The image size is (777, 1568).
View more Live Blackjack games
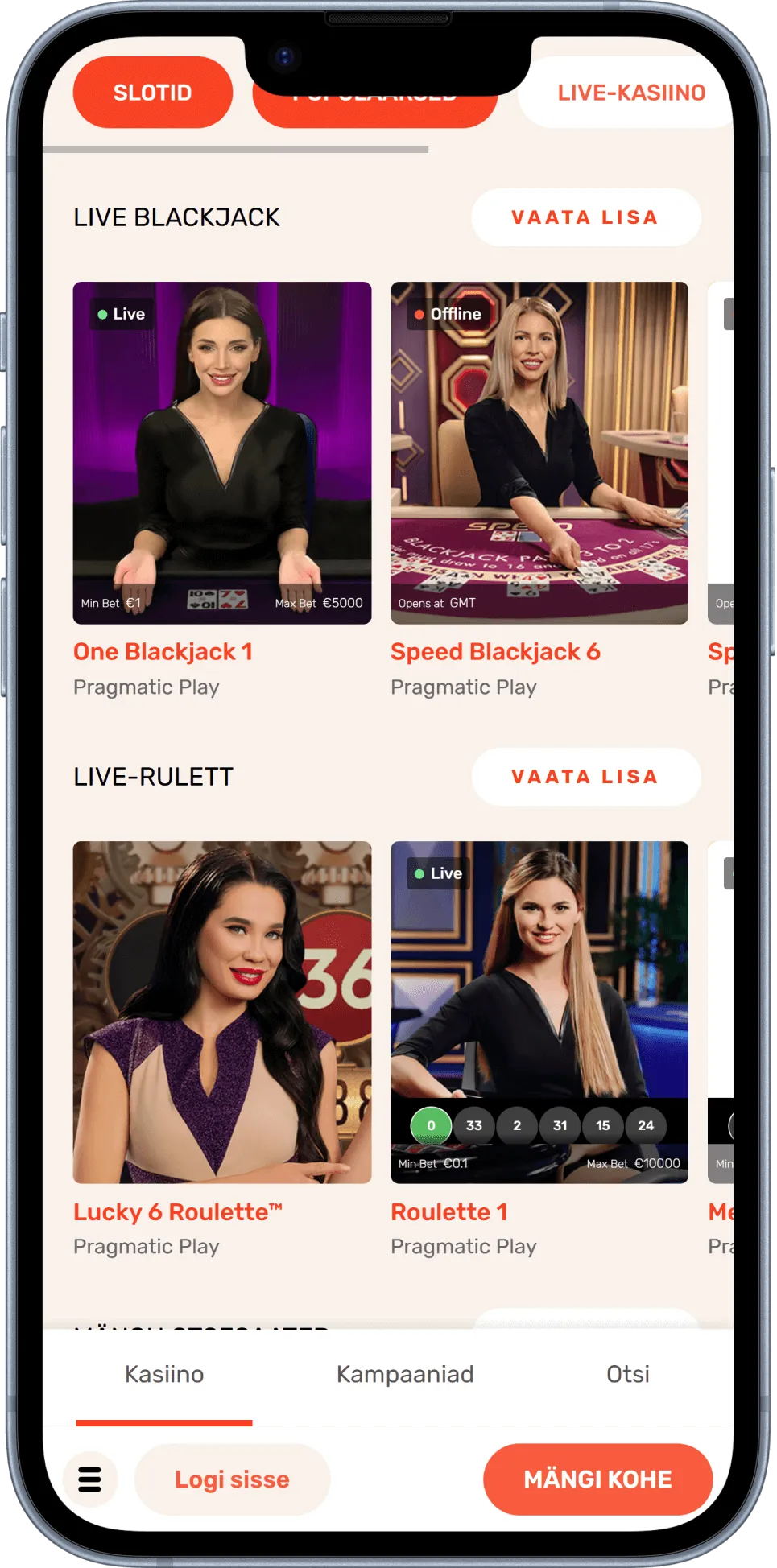point(585,217)
